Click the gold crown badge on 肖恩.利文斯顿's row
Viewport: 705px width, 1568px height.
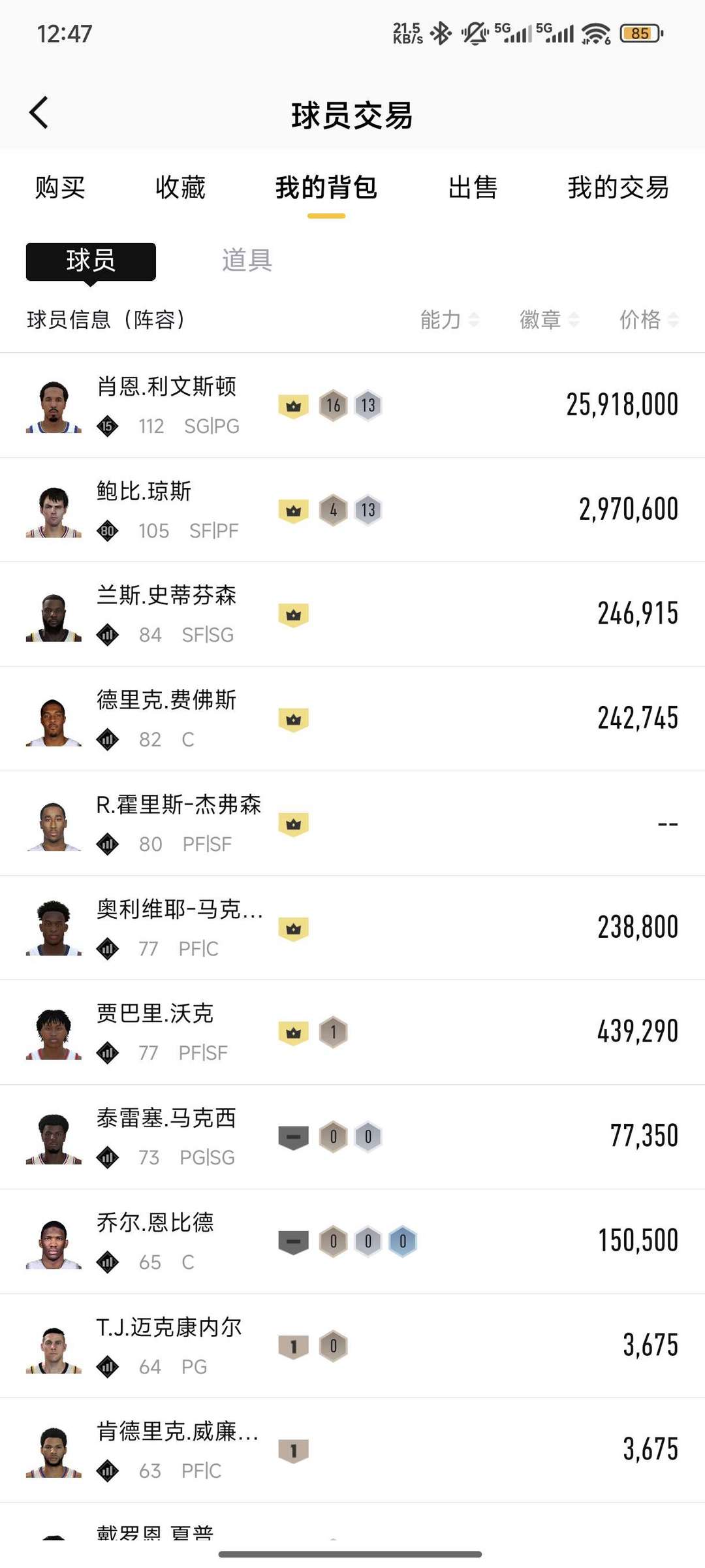coord(294,404)
